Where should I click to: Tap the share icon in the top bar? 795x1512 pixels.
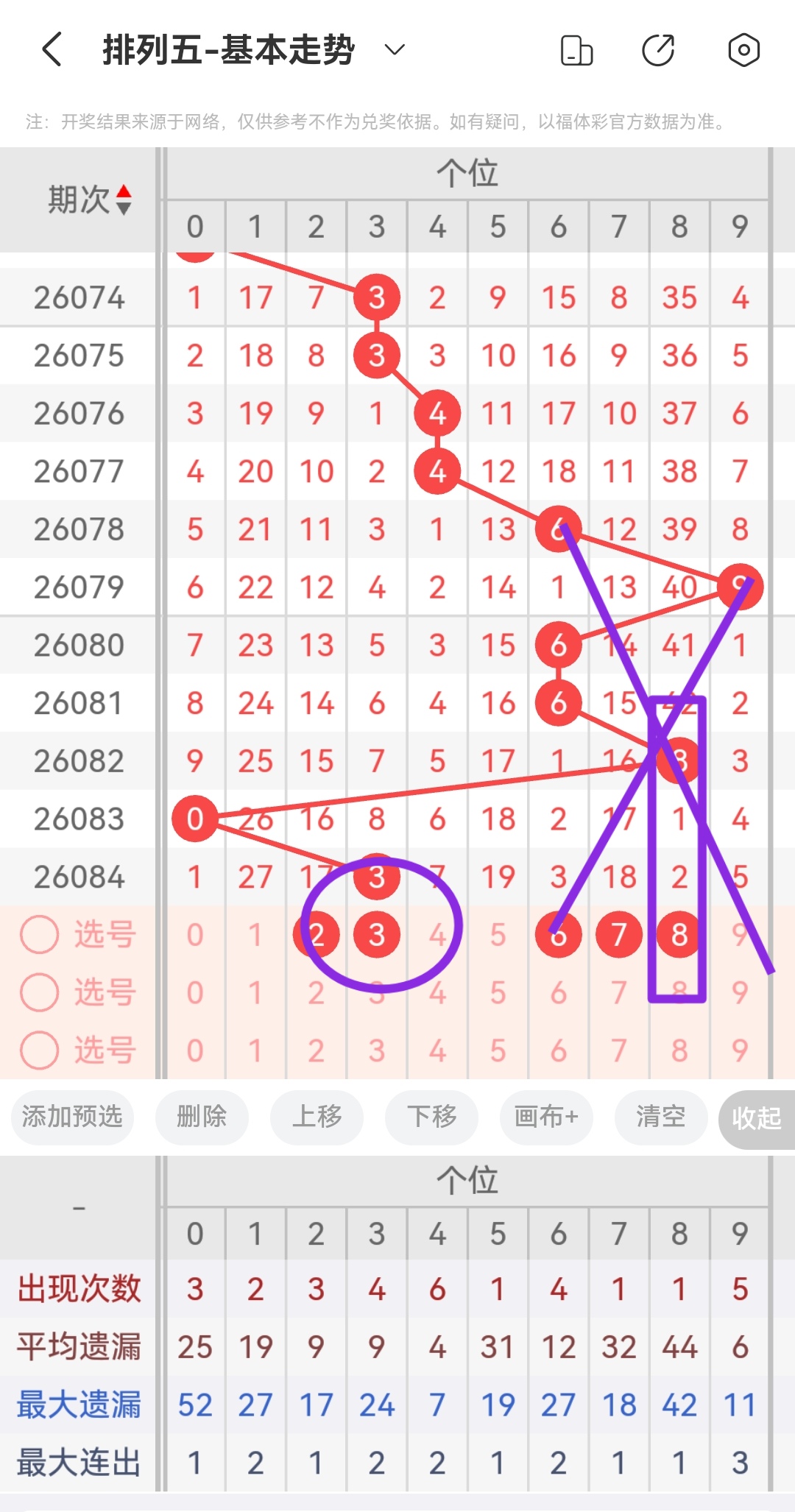(660, 50)
